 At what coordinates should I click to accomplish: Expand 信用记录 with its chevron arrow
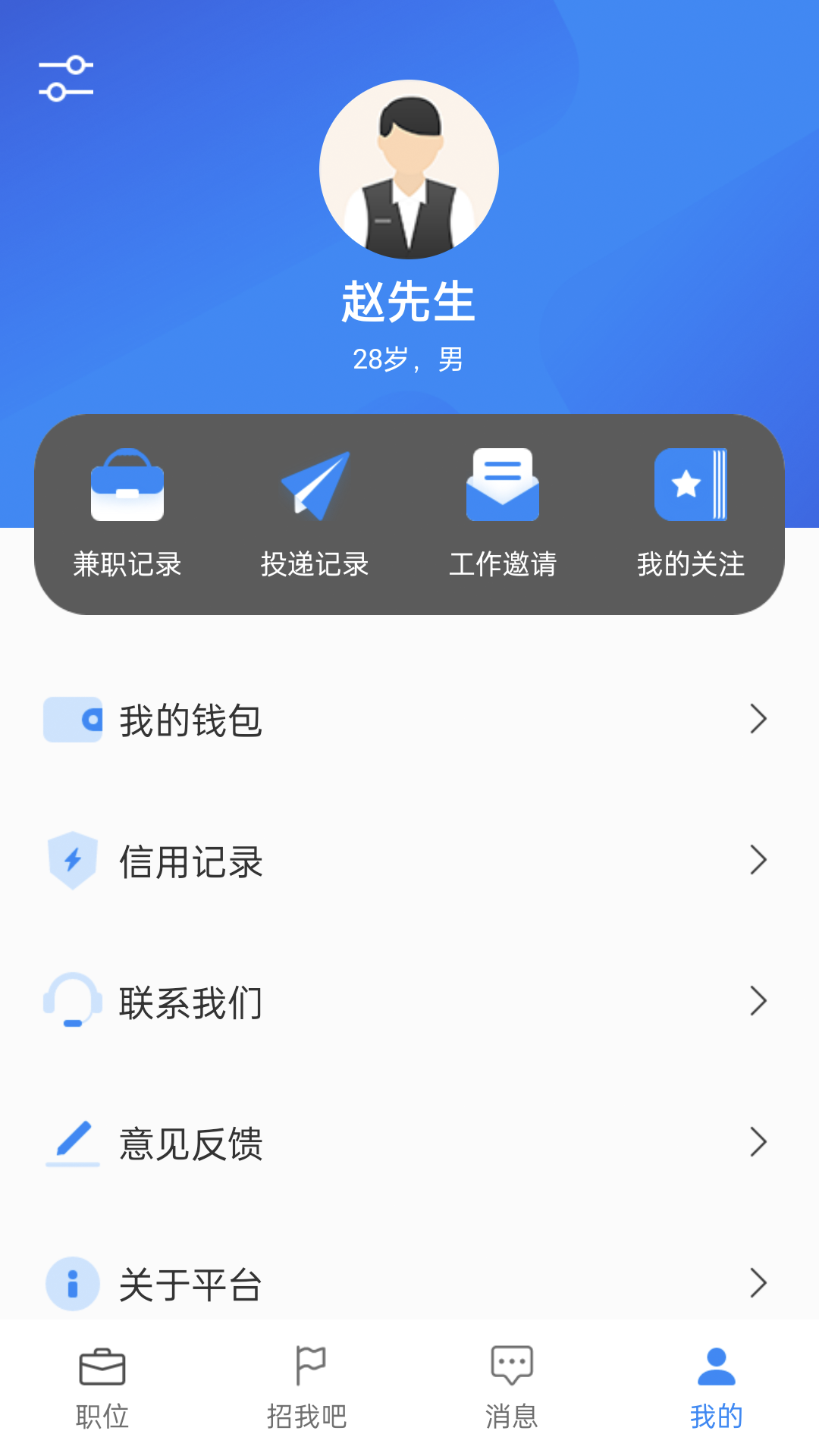point(758,861)
